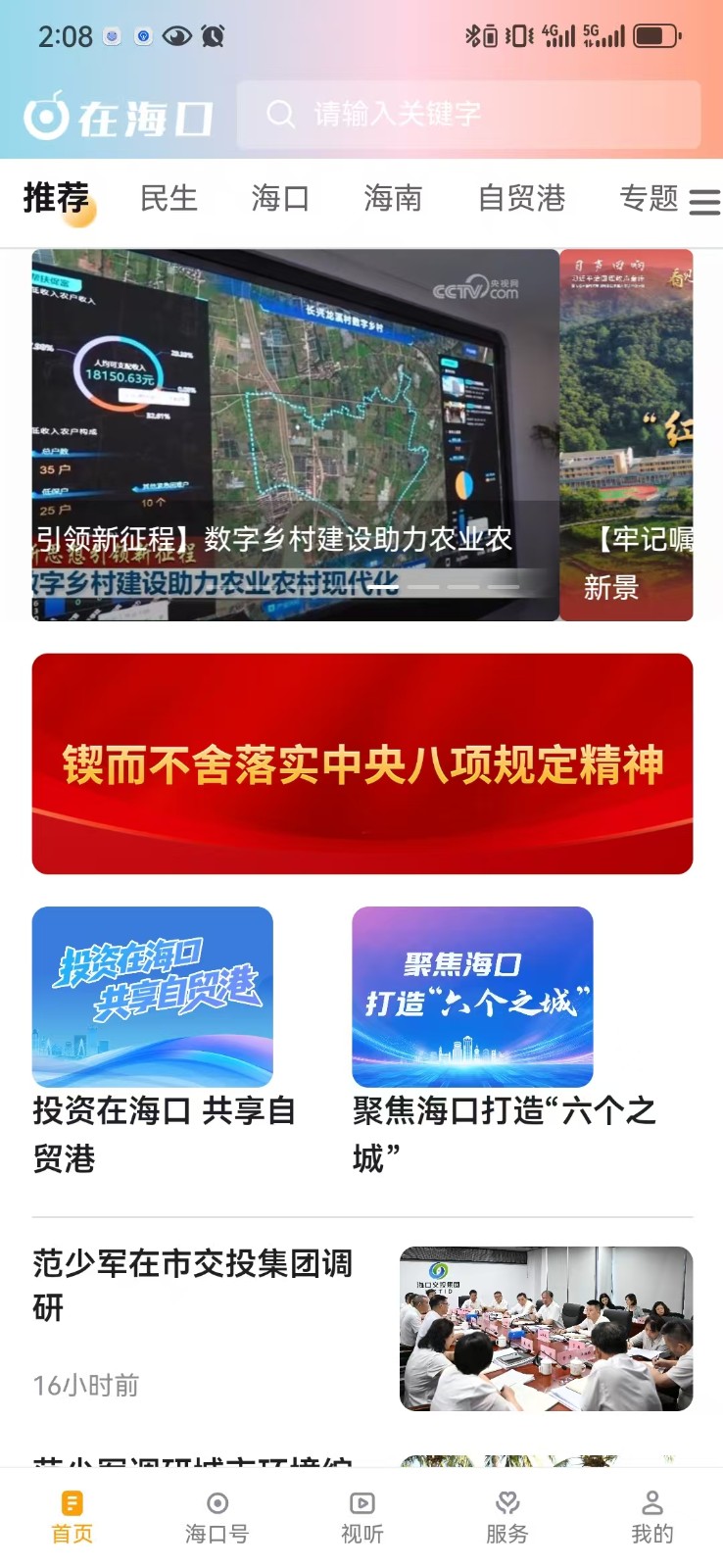Open the channel list hamburger menu

coord(704,201)
